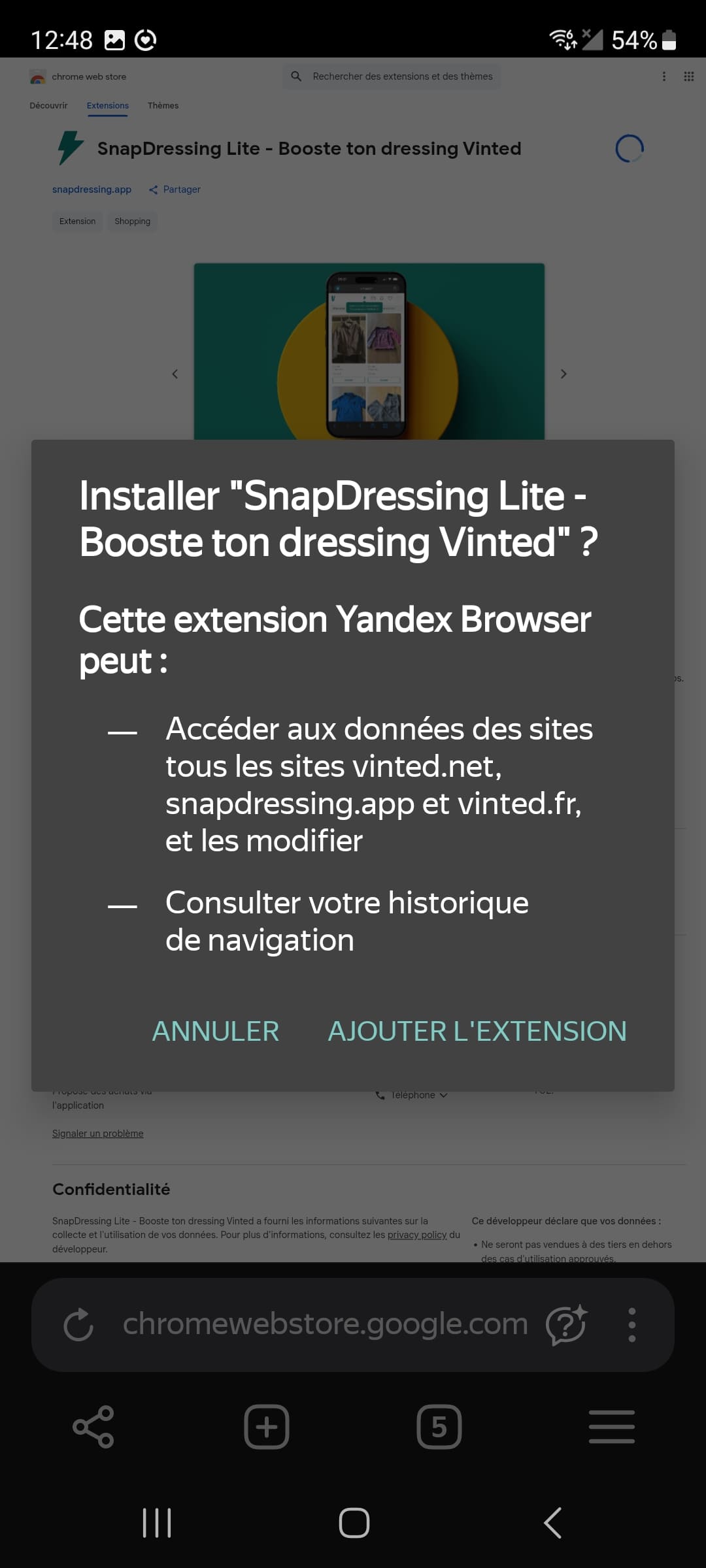This screenshot has width=706, height=1568.
Task: Open the Yandex assistant icon in address bar
Action: point(565,1324)
